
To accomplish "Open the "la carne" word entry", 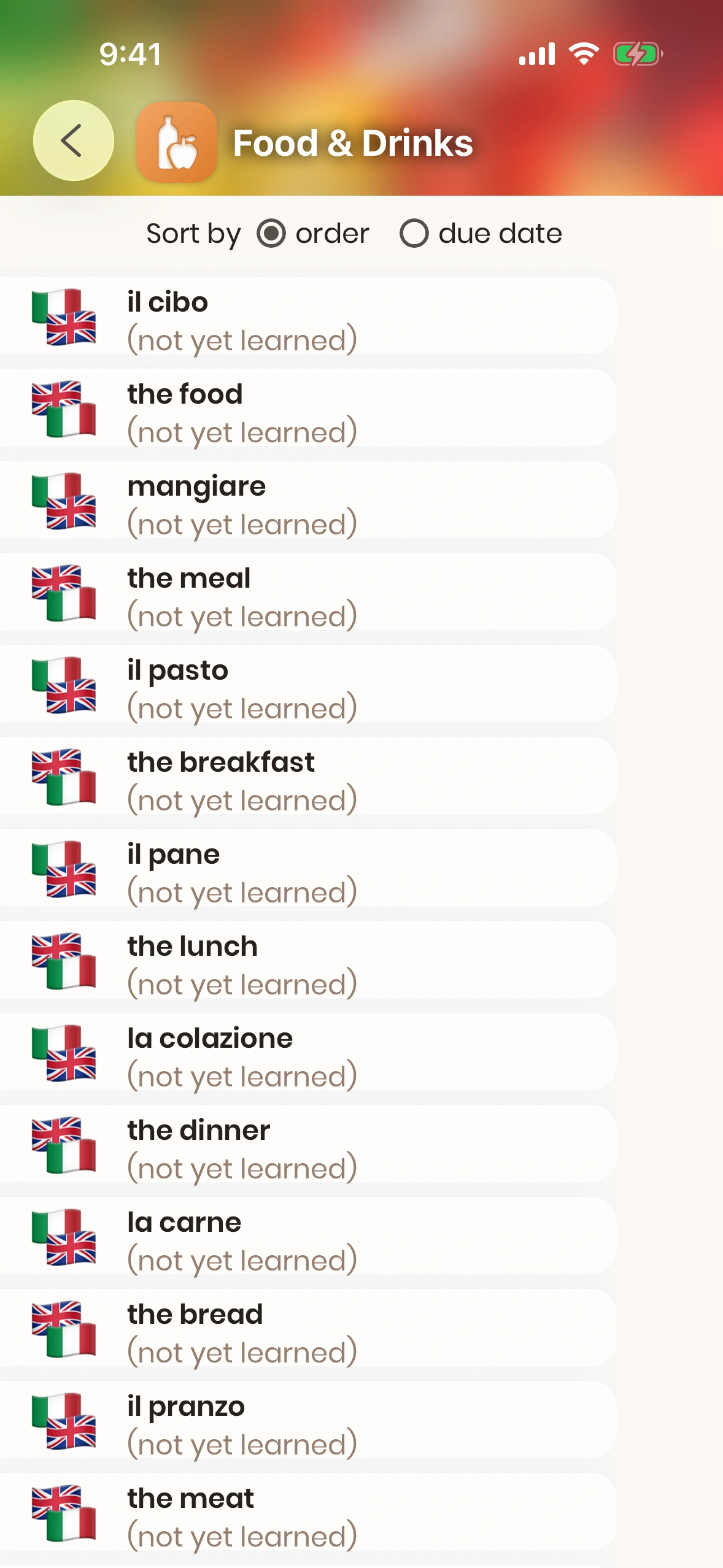I will coord(307,1237).
